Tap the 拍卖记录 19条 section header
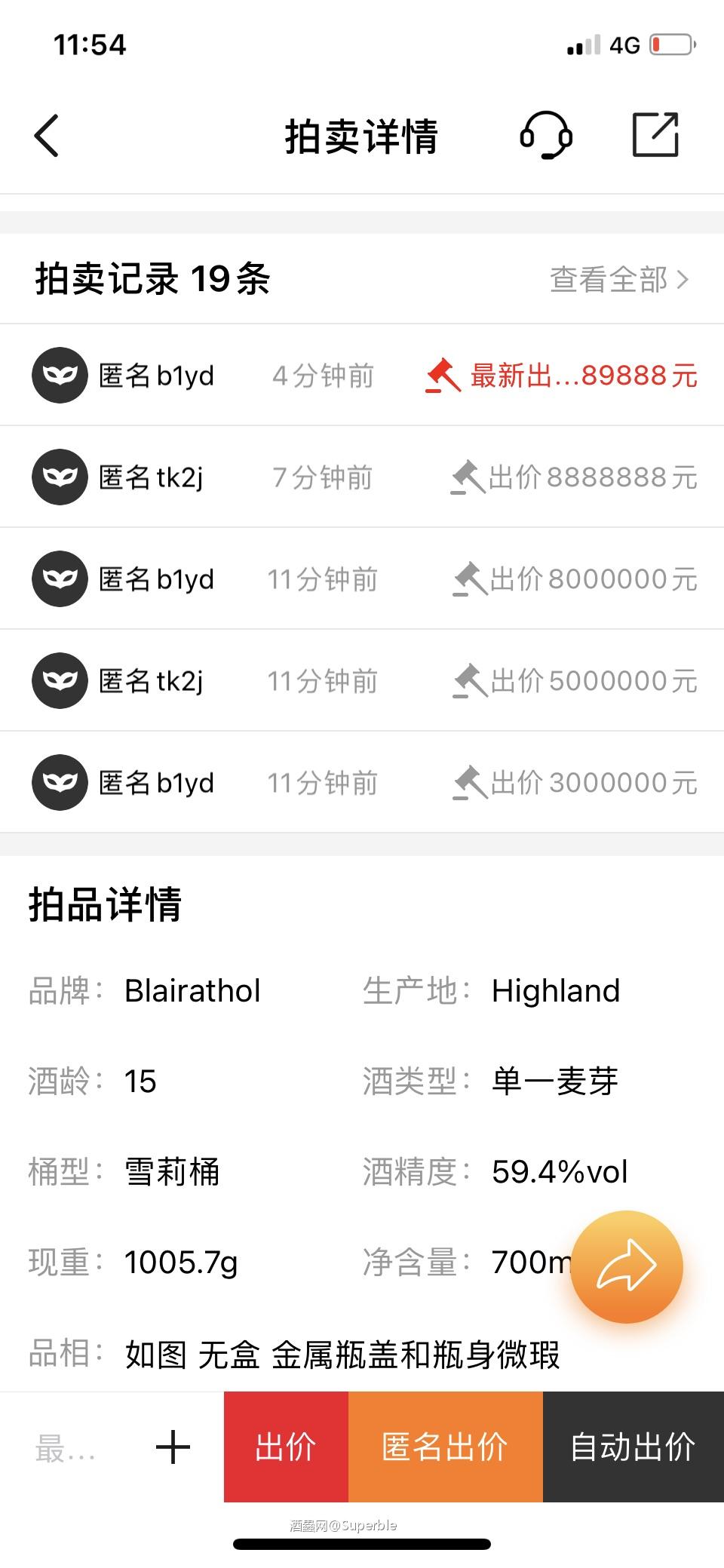This screenshot has height=1568, width=724. [x=151, y=278]
